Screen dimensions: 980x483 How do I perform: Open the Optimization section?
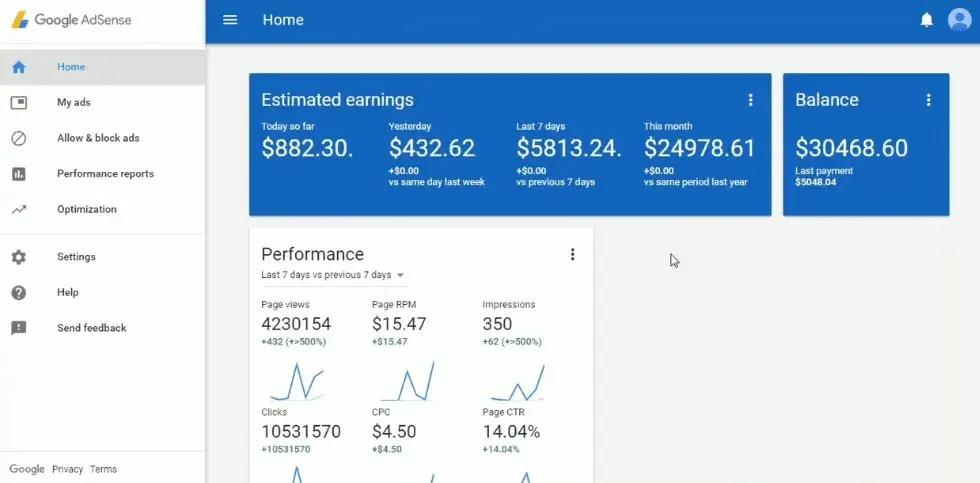[102, 209]
